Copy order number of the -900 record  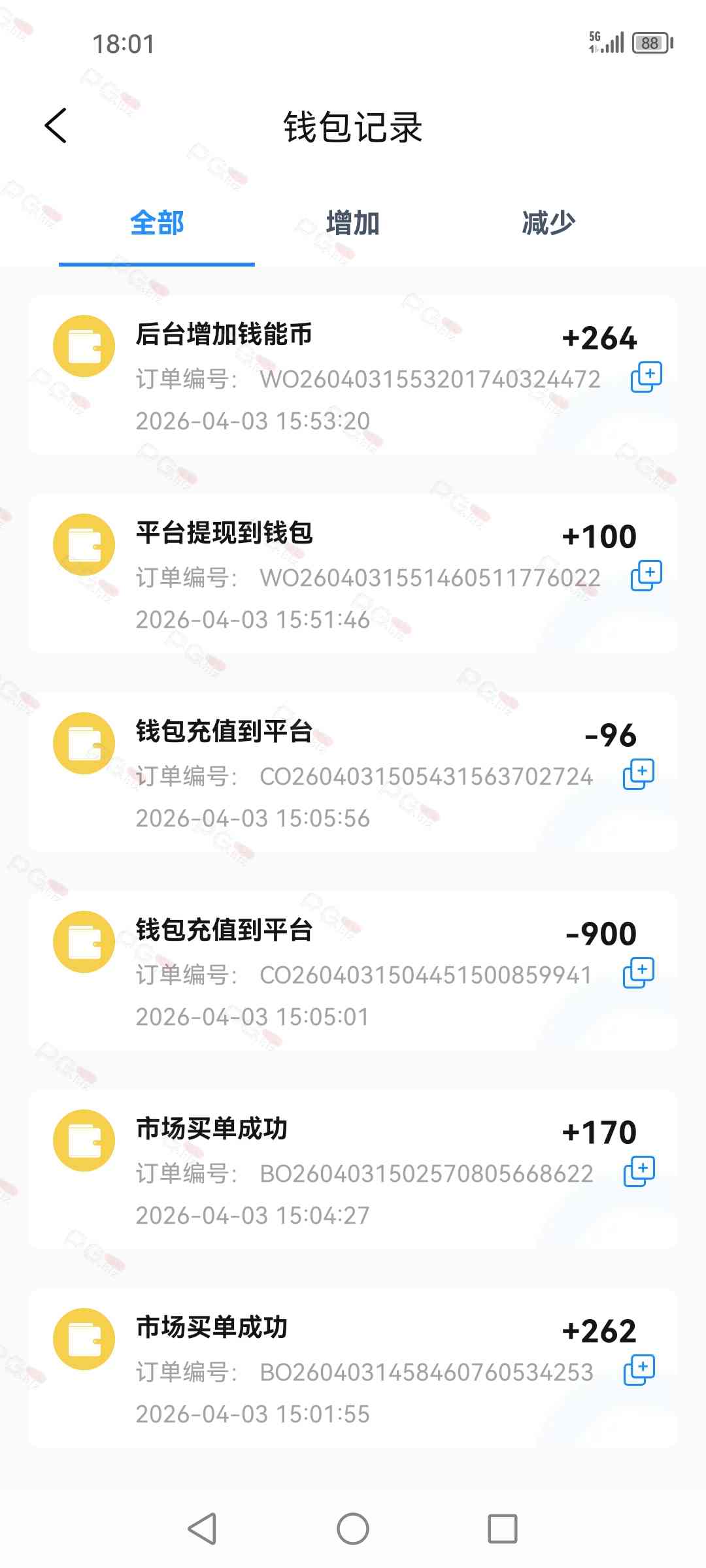[x=639, y=973]
